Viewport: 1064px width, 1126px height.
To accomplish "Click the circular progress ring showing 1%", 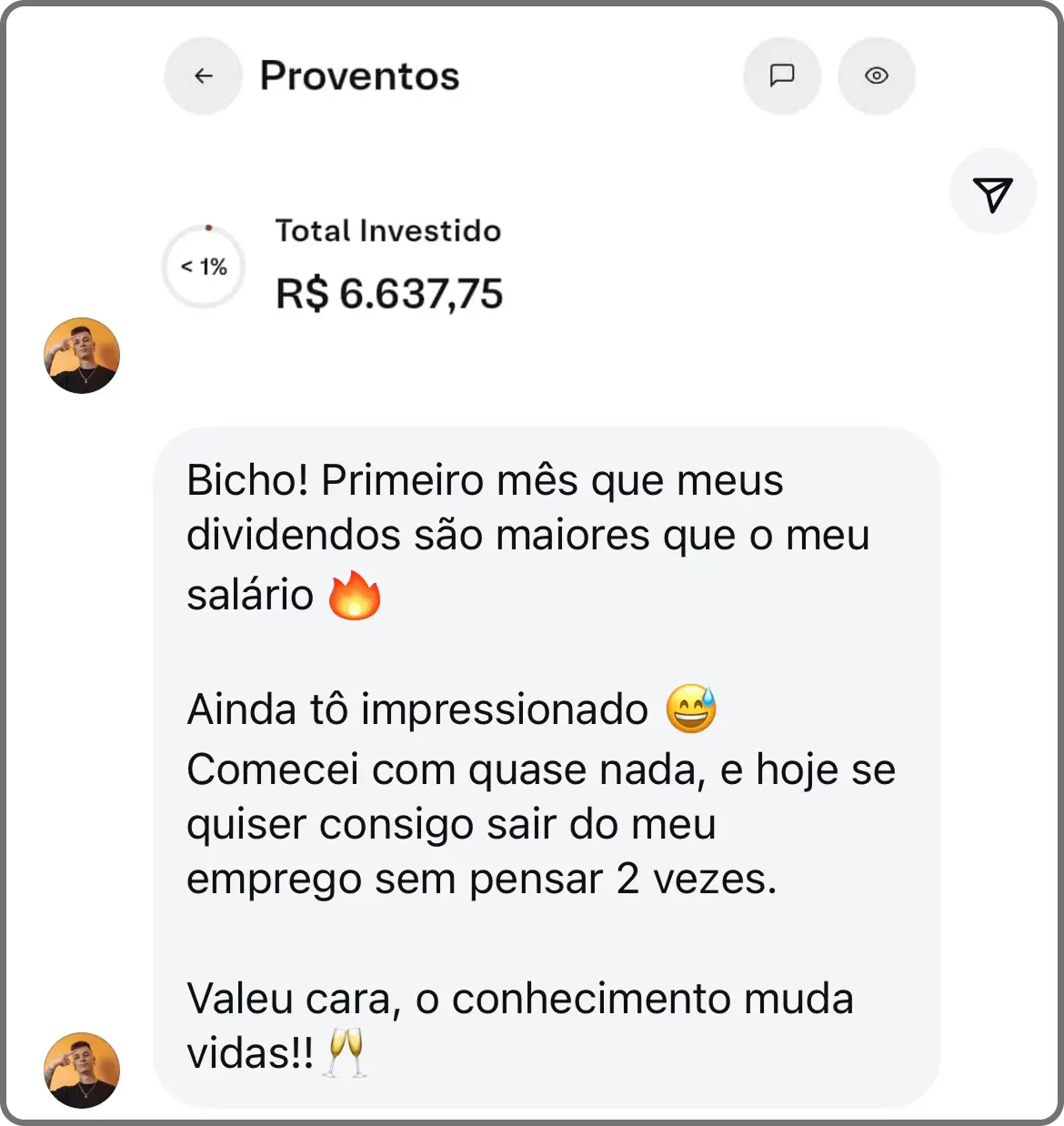I will point(203,266).
